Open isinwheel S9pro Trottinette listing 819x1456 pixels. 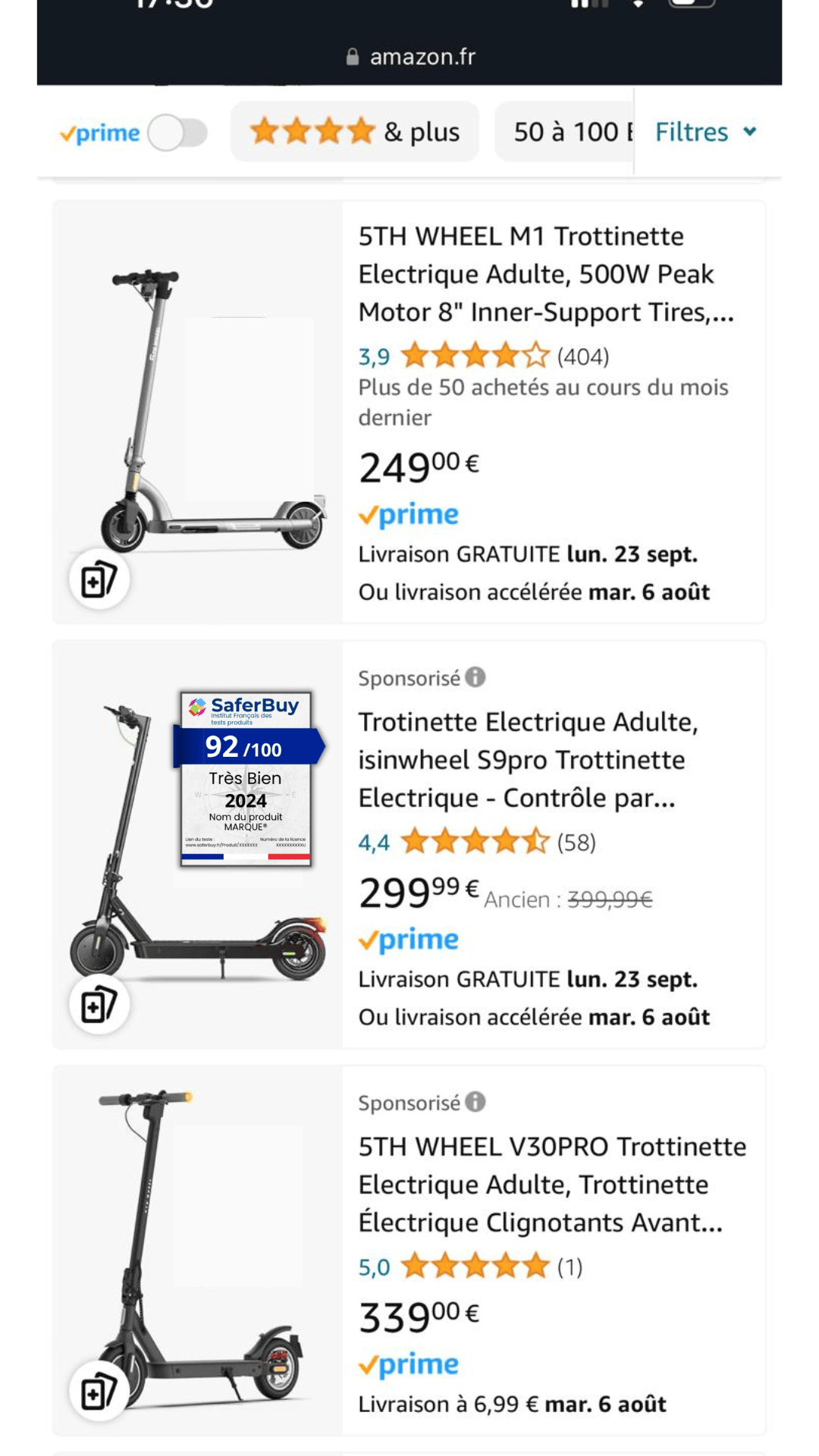click(x=528, y=759)
